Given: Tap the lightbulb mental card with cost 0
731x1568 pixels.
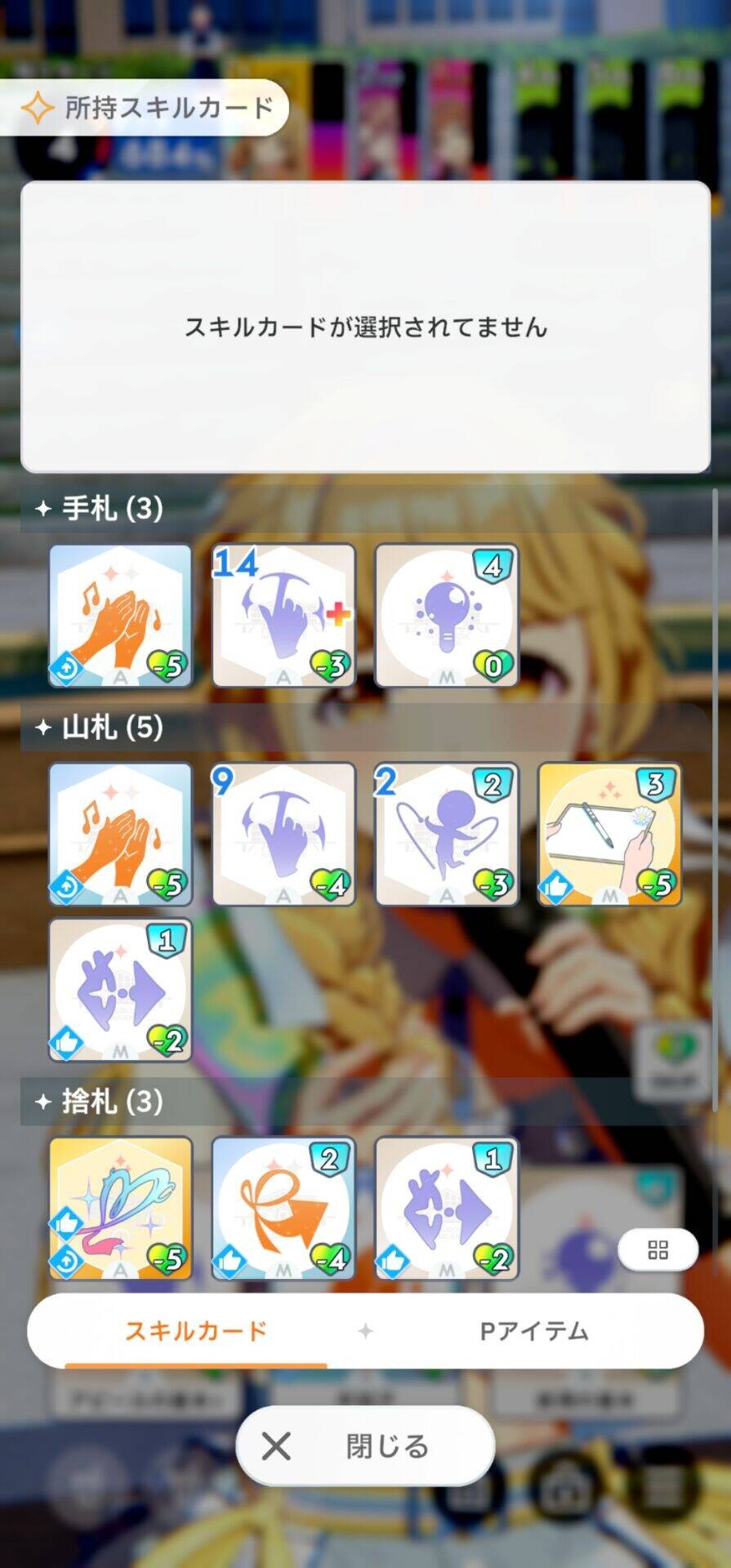Looking at the screenshot, I should click(446, 616).
